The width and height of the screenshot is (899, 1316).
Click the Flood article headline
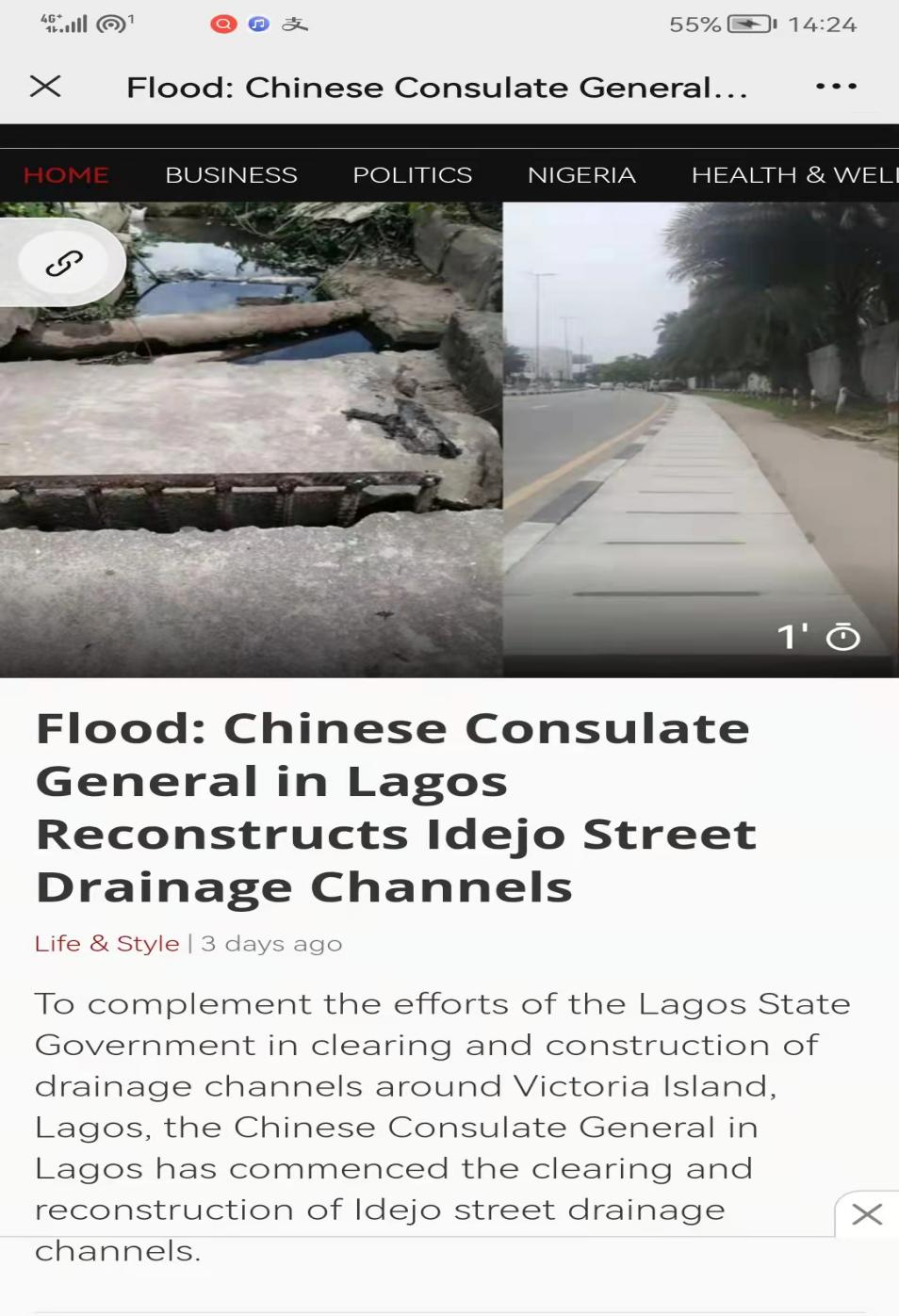(x=393, y=805)
